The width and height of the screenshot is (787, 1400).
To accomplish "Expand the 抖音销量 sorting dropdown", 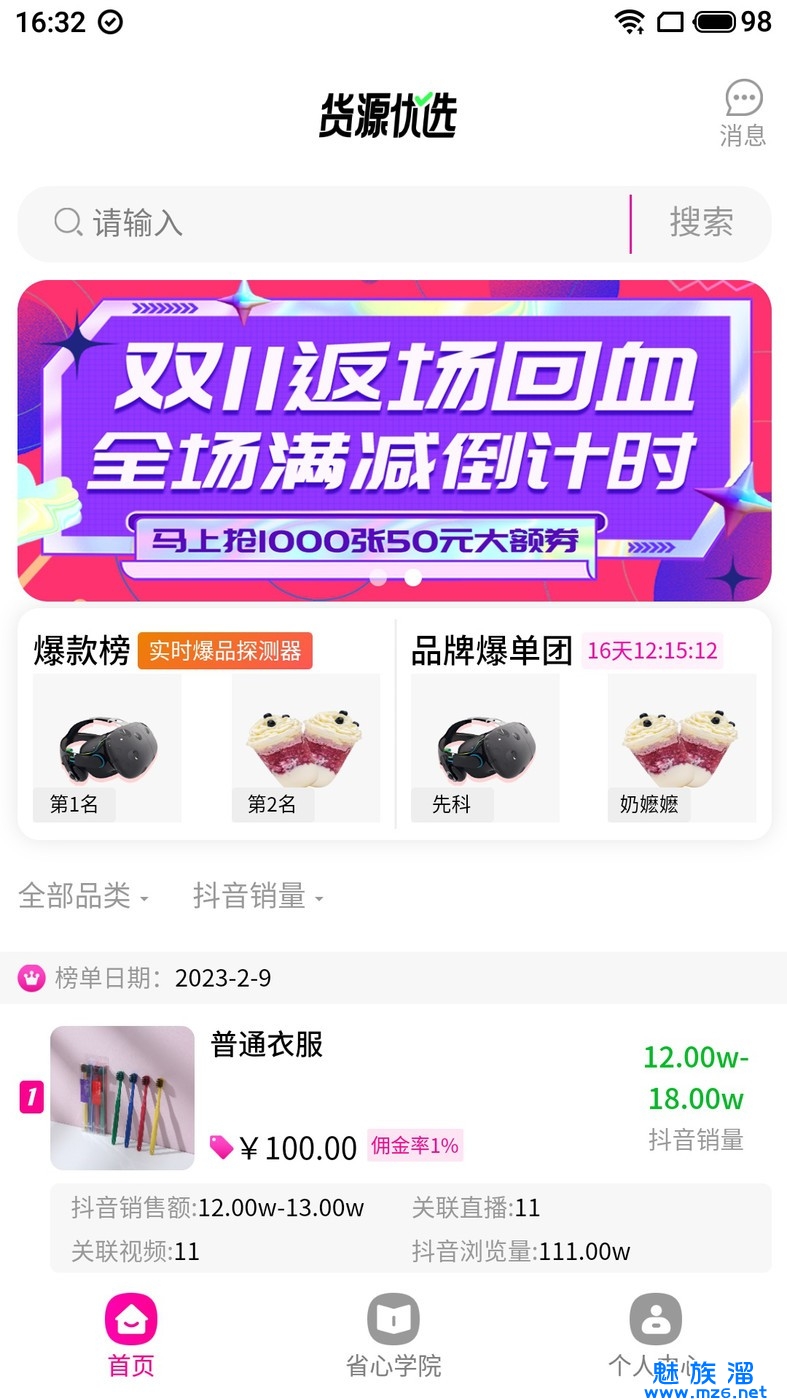I will (258, 896).
